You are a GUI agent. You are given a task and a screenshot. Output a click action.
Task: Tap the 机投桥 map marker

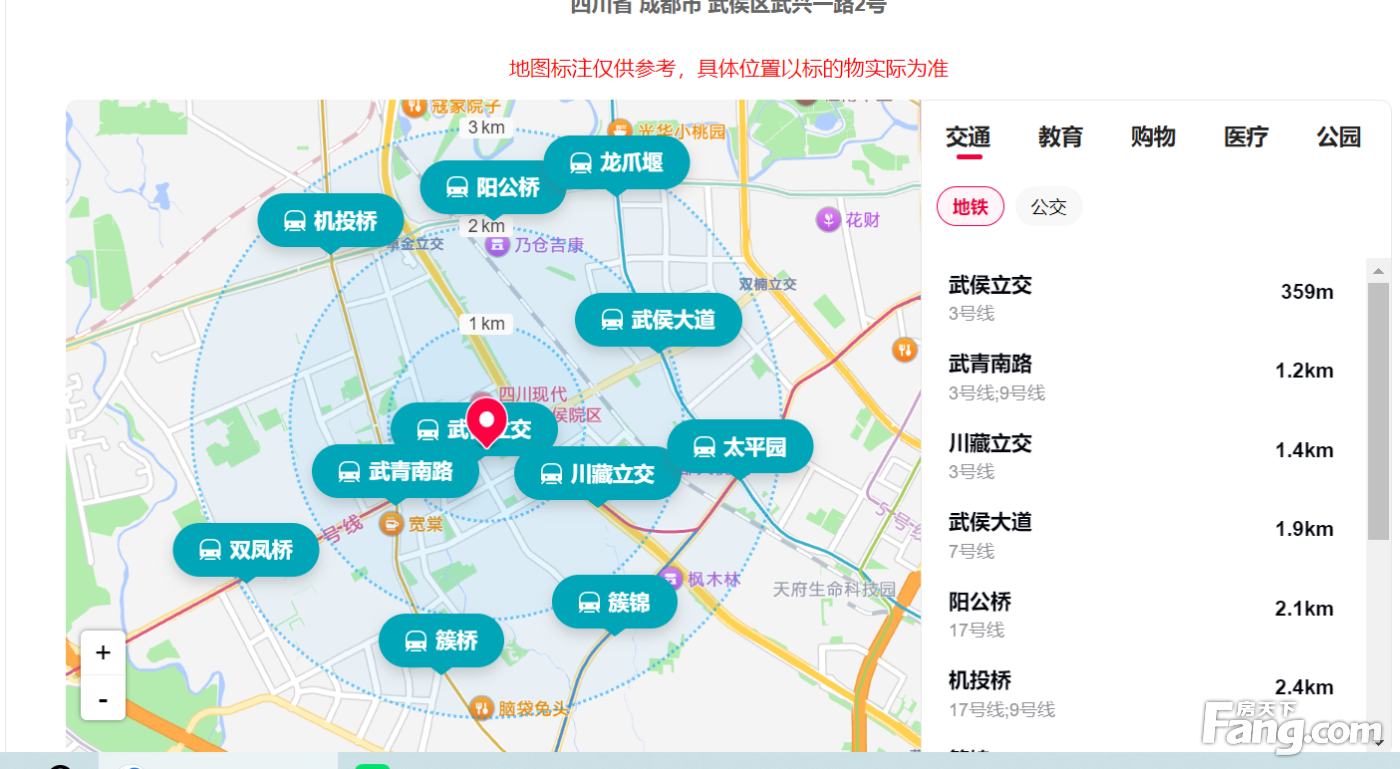coord(331,220)
